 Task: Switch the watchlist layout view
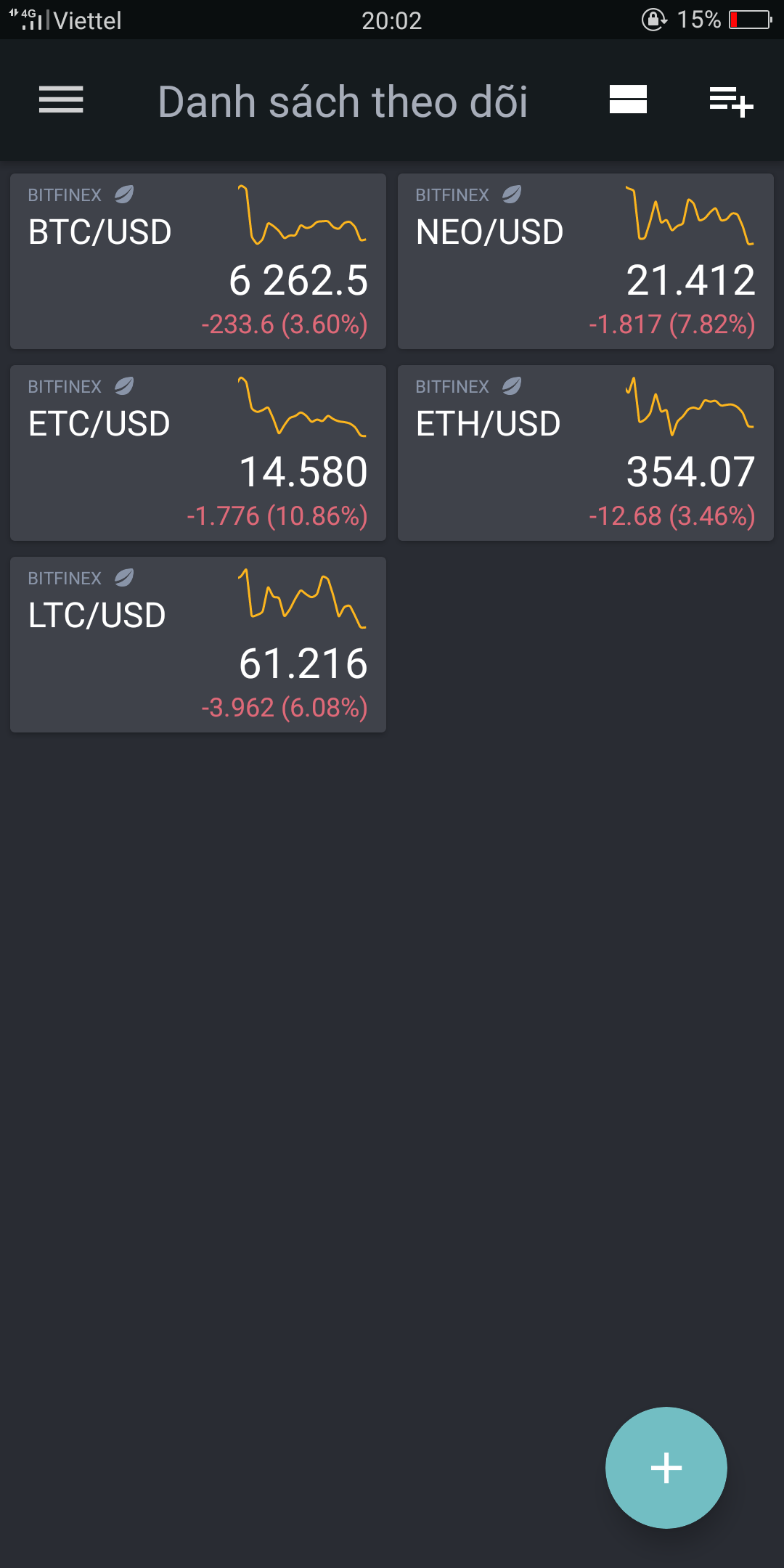click(628, 99)
